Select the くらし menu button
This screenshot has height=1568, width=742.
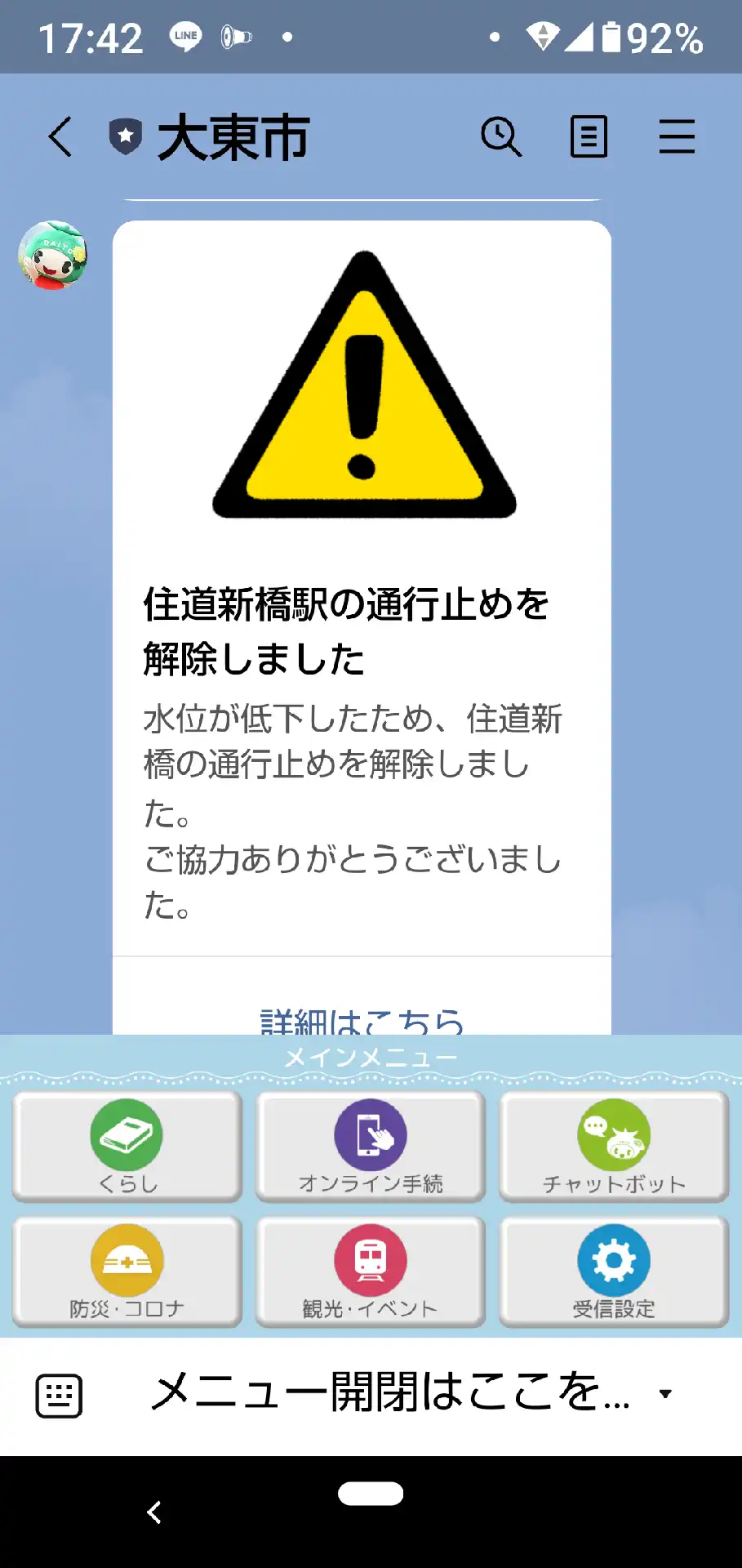pyautogui.click(x=127, y=1147)
